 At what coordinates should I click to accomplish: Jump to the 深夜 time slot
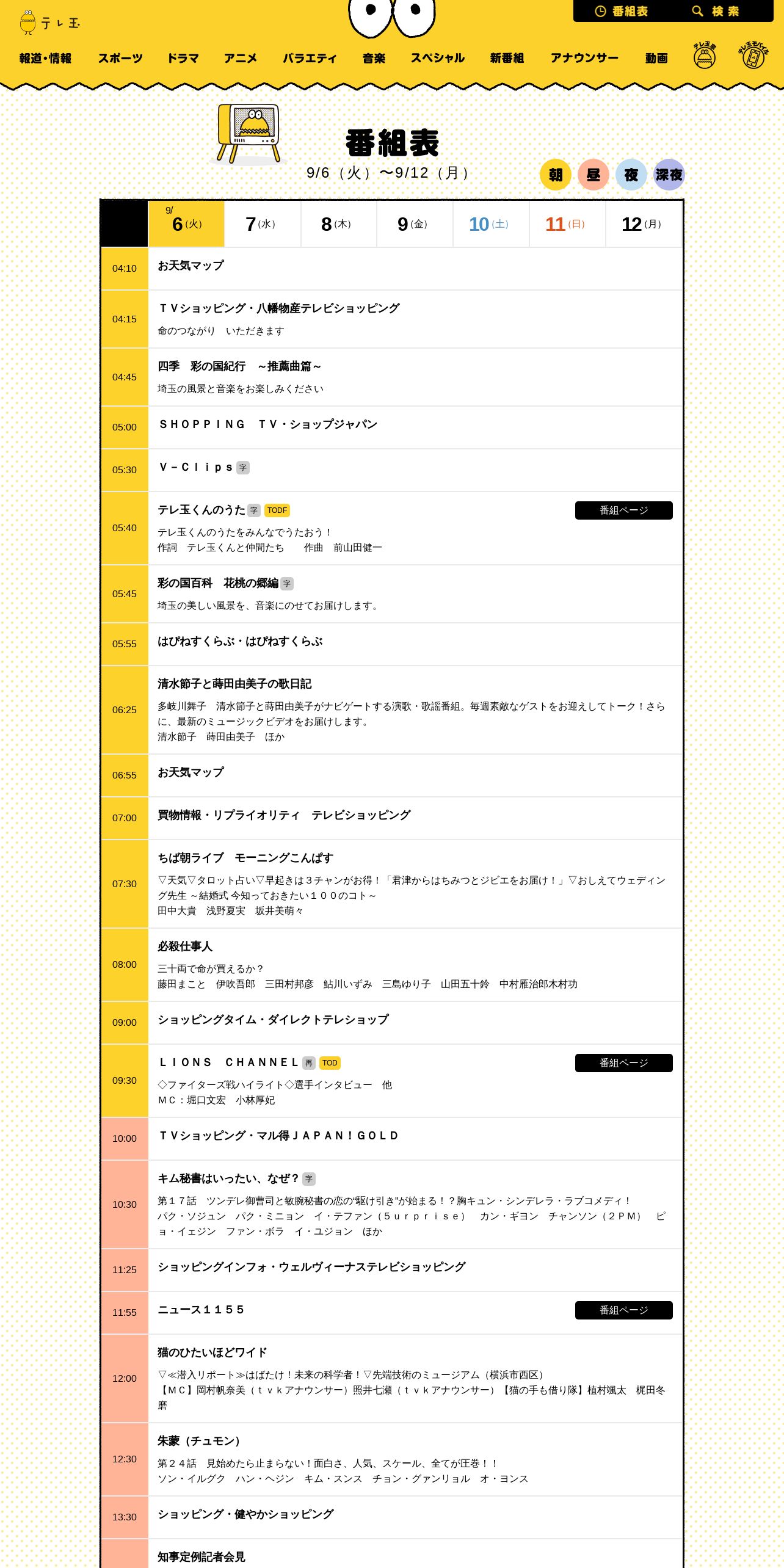[x=669, y=175]
